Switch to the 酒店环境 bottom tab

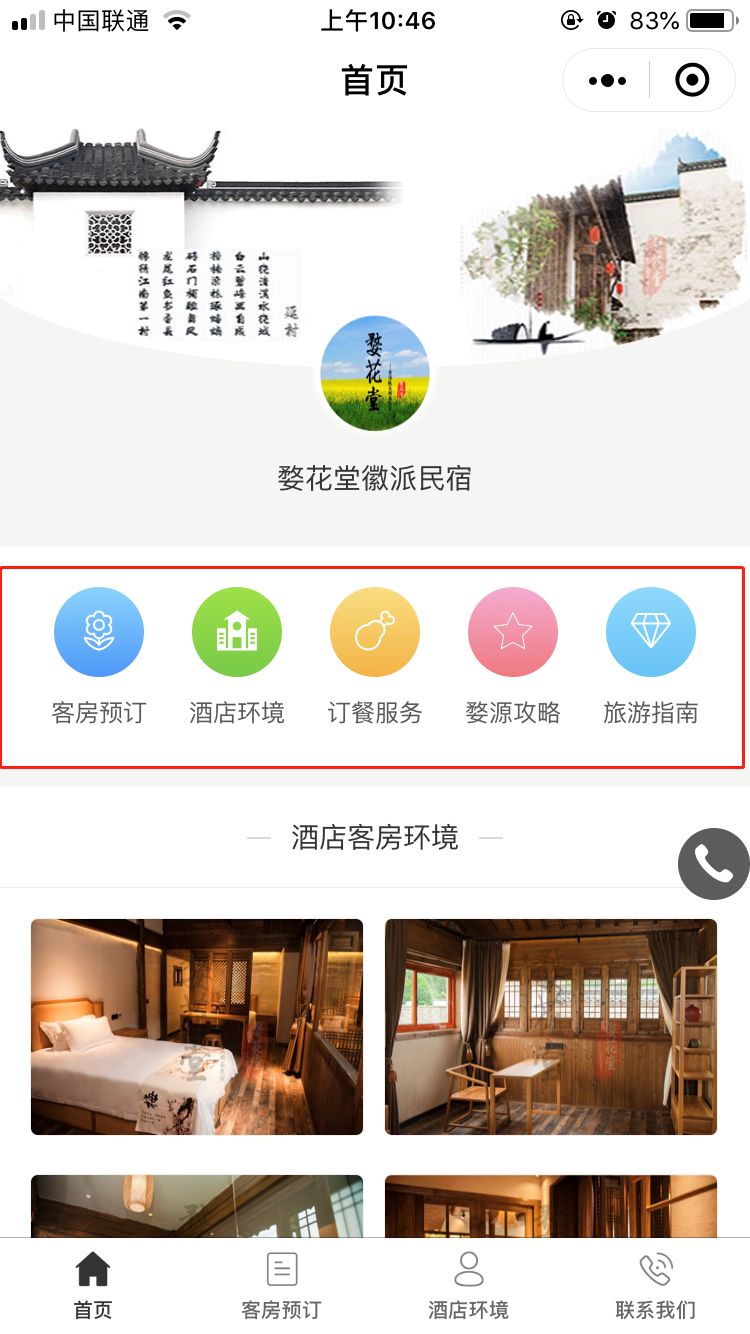tap(468, 1286)
